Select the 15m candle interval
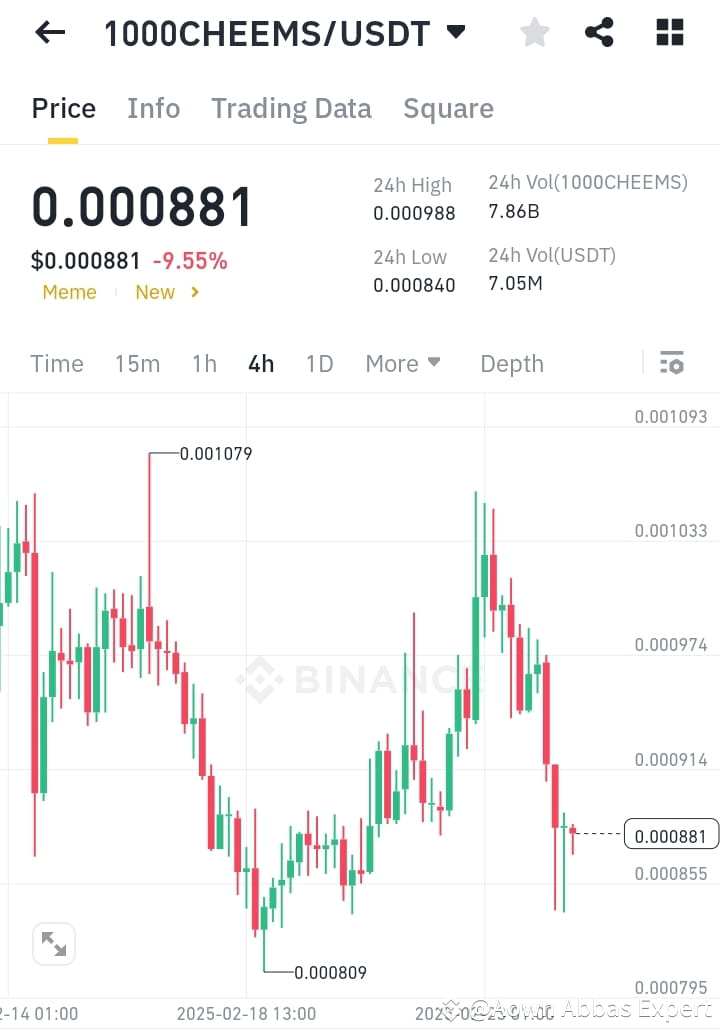The width and height of the screenshot is (720, 1031). pyautogui.click(x=137, y=364)
